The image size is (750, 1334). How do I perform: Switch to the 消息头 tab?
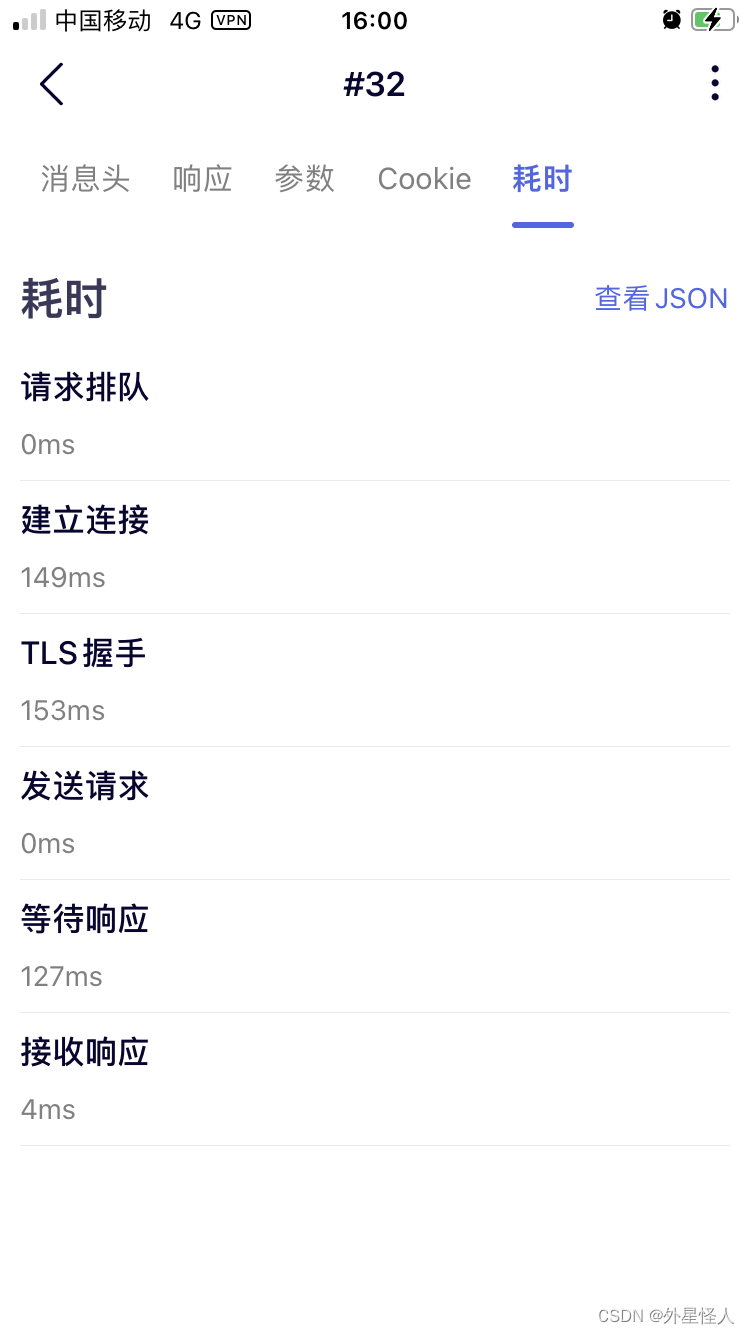pyautogui.click(x=85, y=179)
